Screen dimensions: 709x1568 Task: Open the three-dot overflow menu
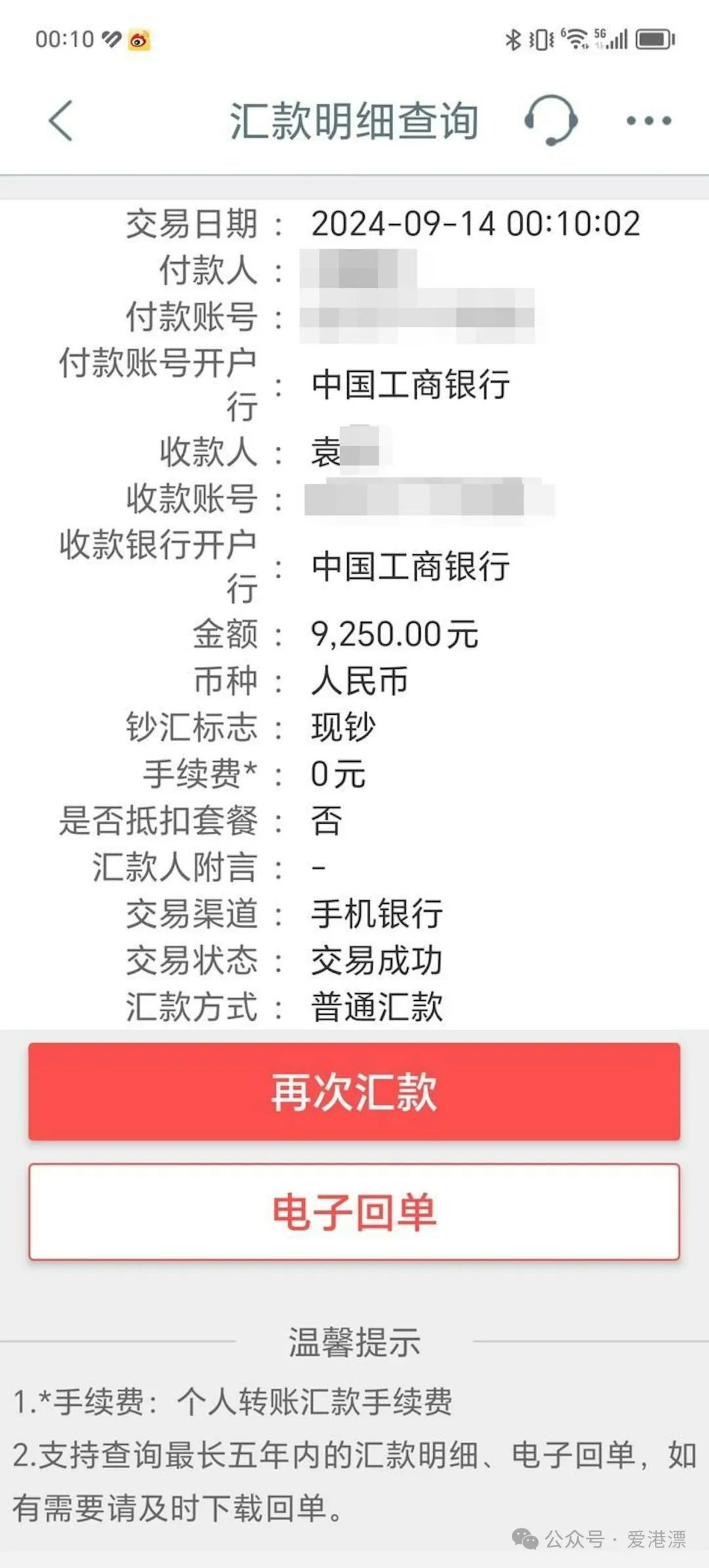pyautogui.click(x=649, y=121)
